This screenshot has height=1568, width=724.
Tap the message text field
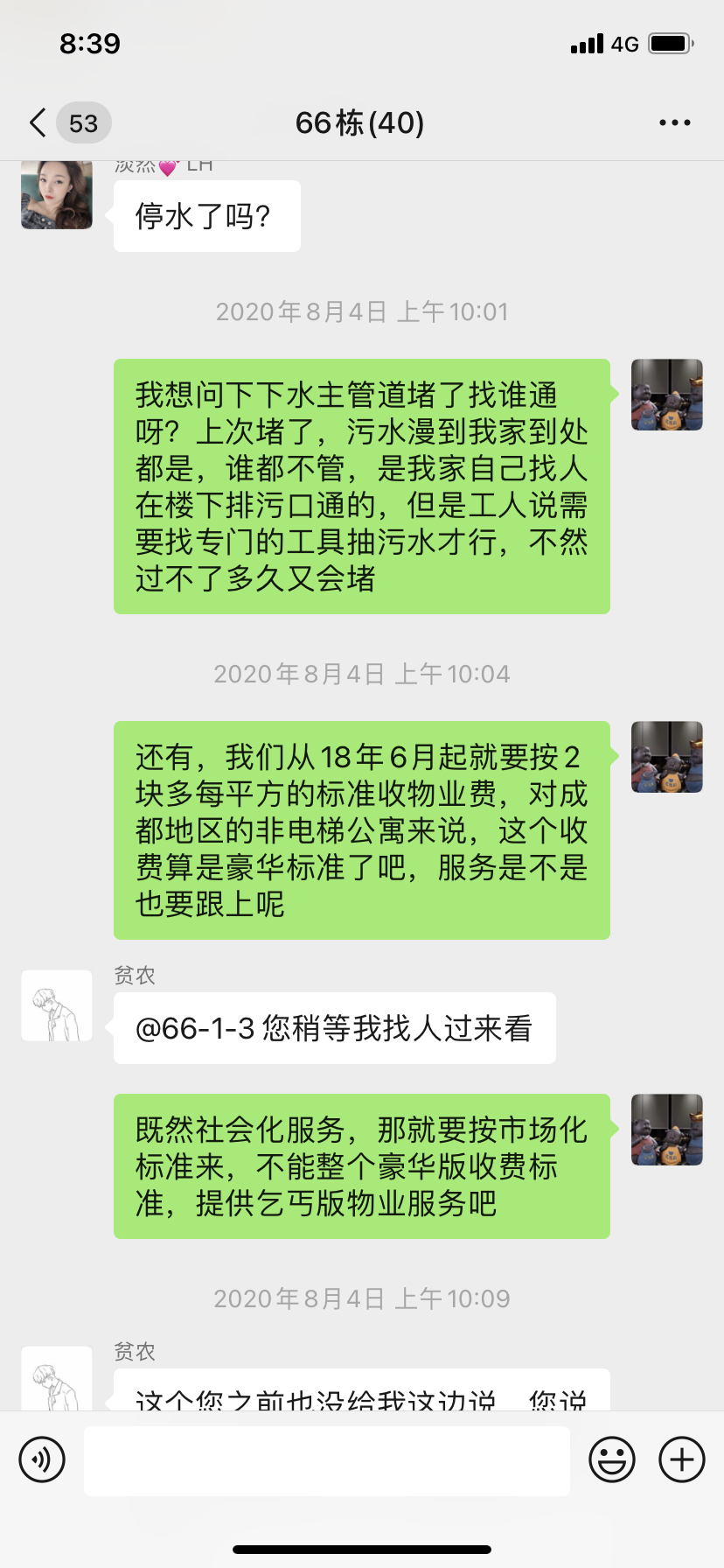[326, 1459]
